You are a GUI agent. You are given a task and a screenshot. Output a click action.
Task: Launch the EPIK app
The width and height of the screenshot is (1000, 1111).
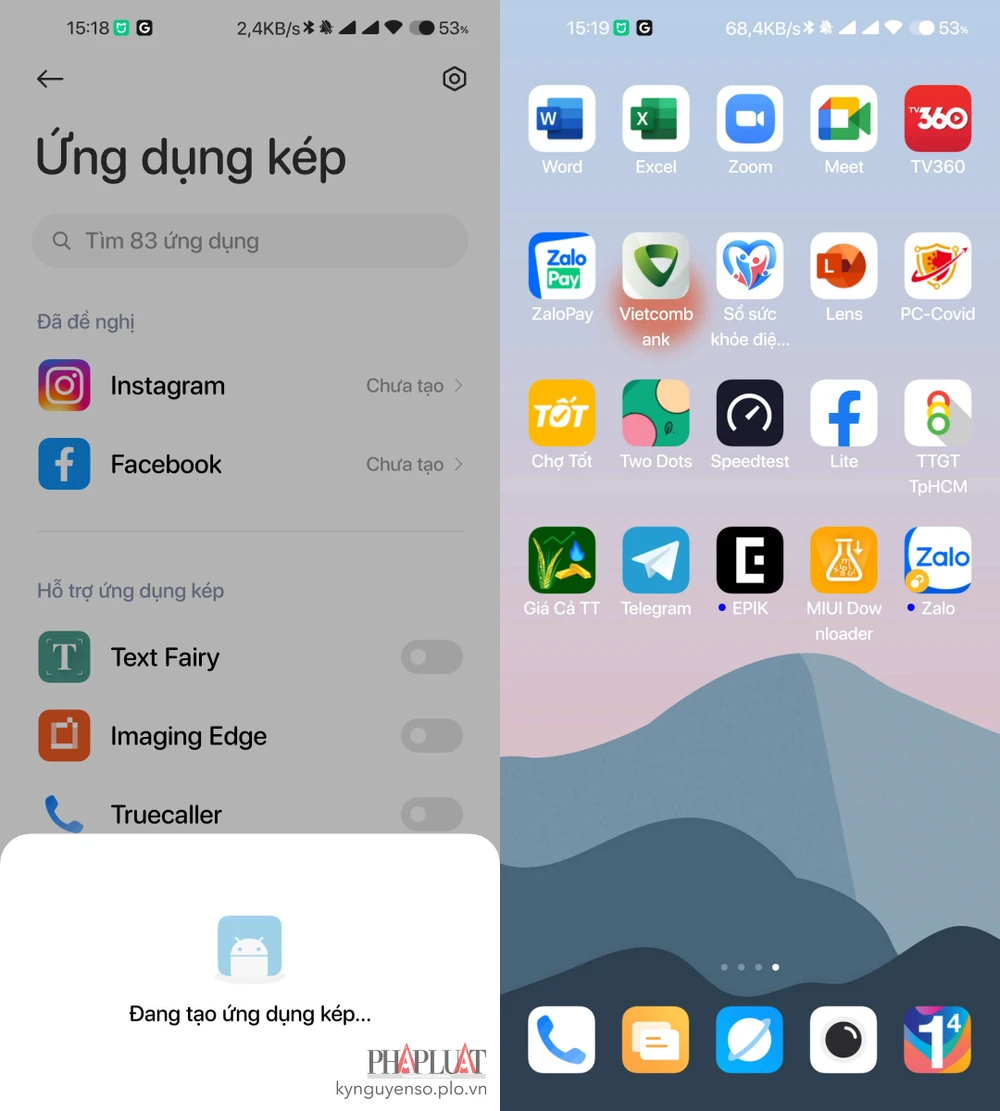pyautogui.click(x=750, y=560)
